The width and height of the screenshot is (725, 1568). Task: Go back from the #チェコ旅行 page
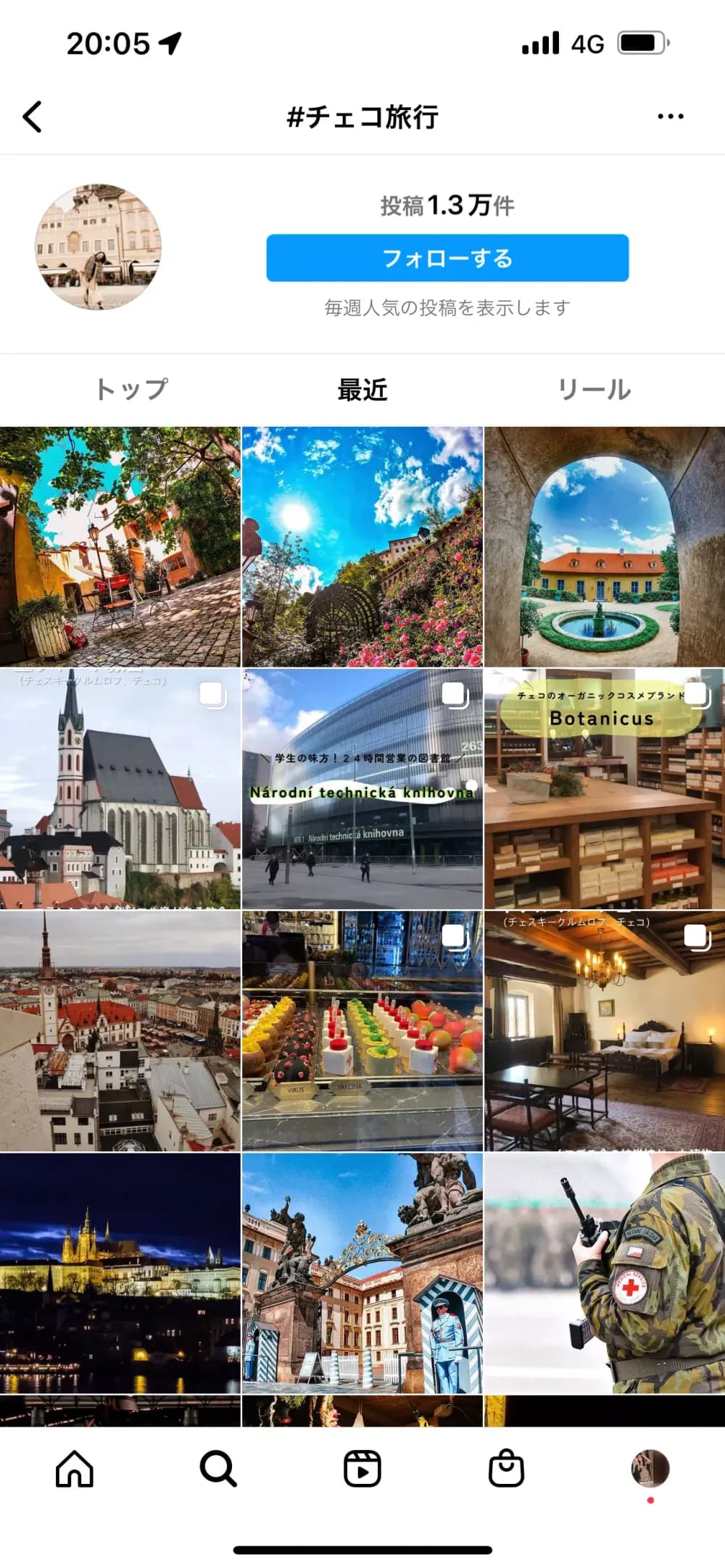33,117
